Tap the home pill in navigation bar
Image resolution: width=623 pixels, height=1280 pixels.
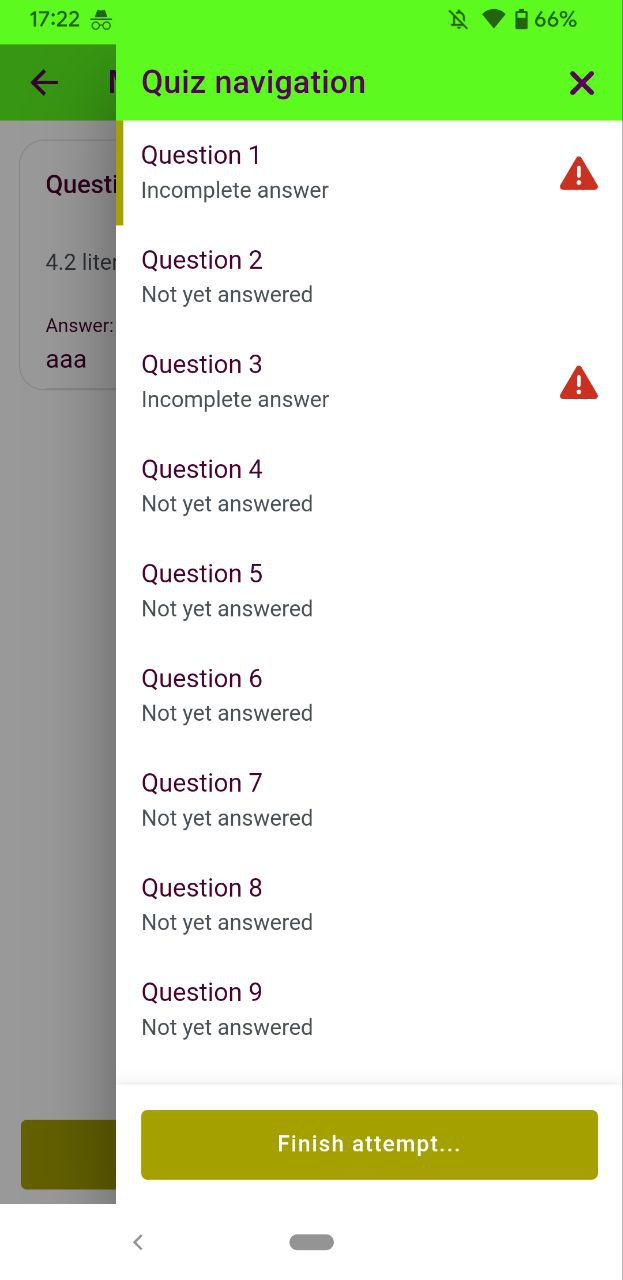(312, 1242)
